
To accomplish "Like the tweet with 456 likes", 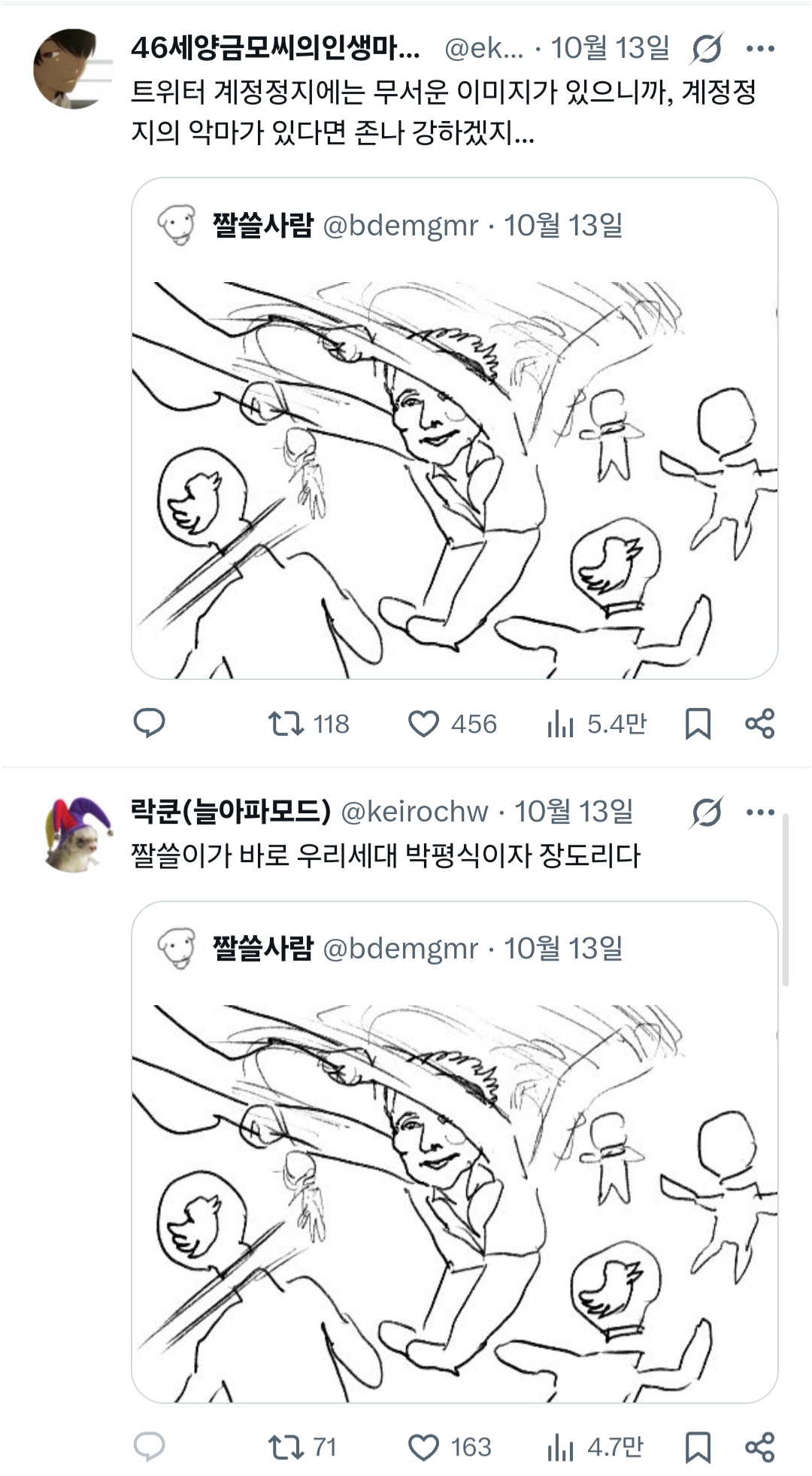I will coord(452,724).
